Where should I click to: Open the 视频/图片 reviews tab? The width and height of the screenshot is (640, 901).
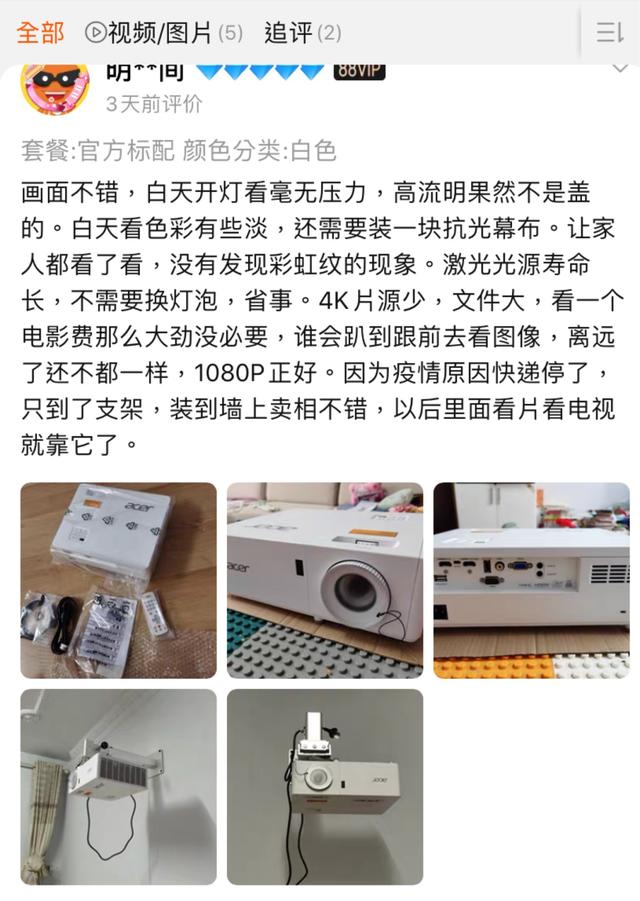[164, 33]
